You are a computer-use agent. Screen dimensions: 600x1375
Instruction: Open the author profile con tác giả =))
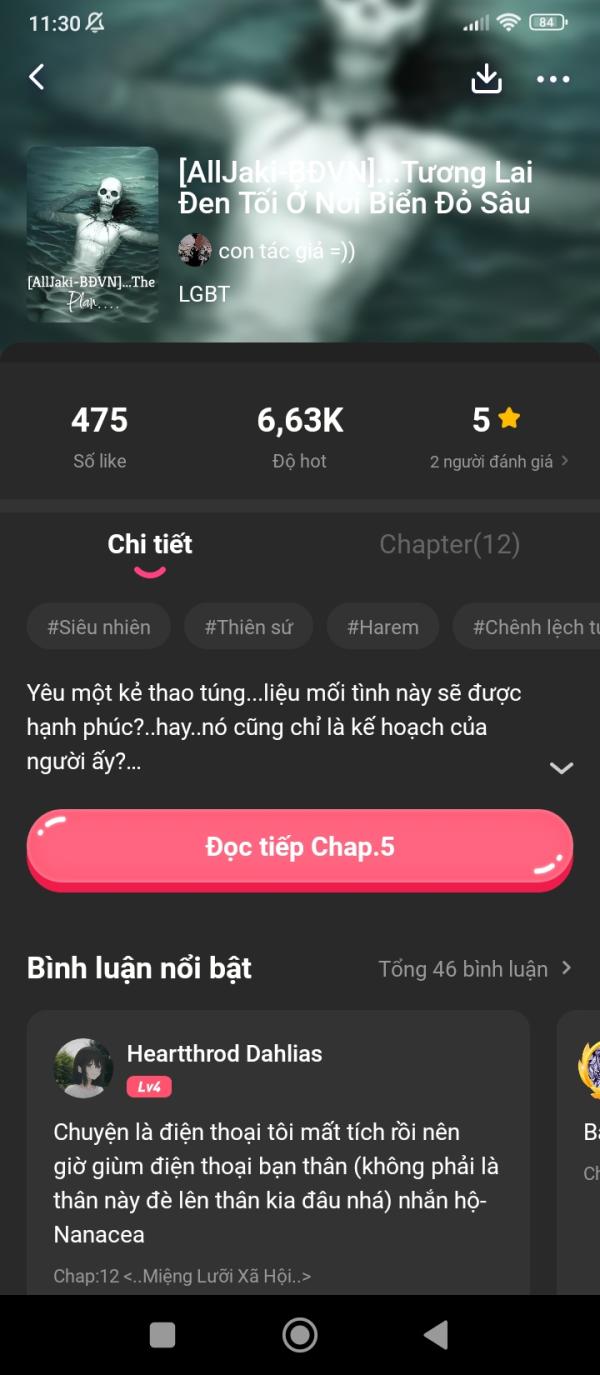coord(267,251)
